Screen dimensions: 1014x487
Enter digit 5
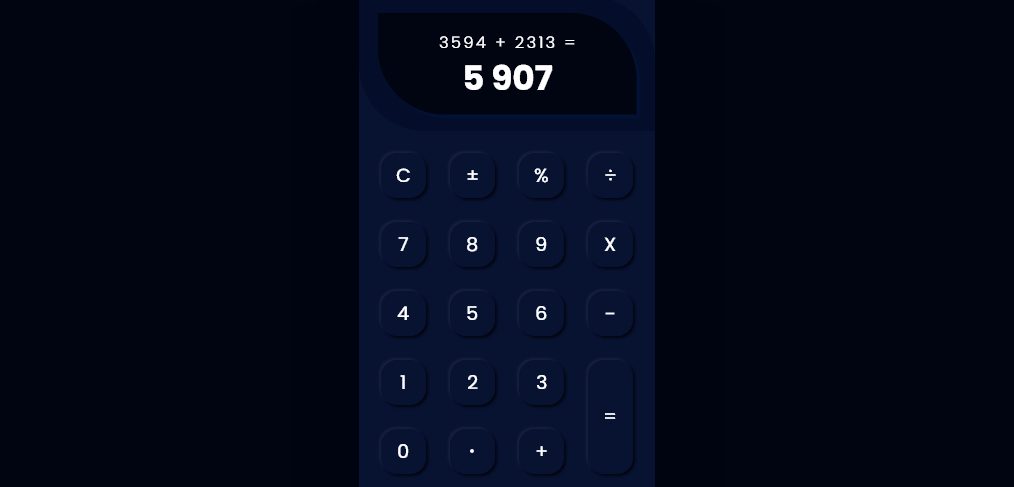(x=472, y=313)
